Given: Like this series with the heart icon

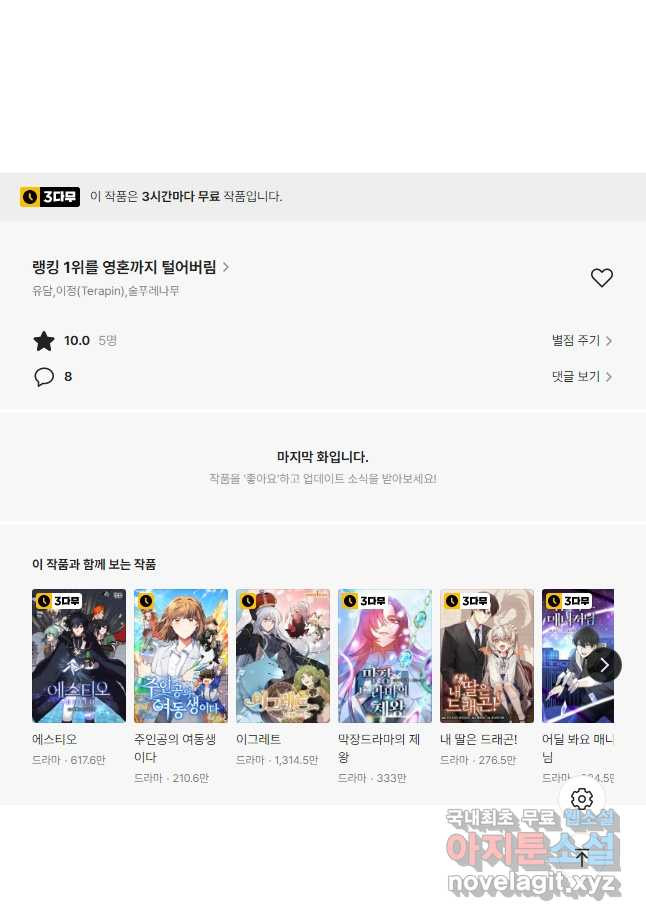Looking at the screenshot, I should (x=601, y=278).
